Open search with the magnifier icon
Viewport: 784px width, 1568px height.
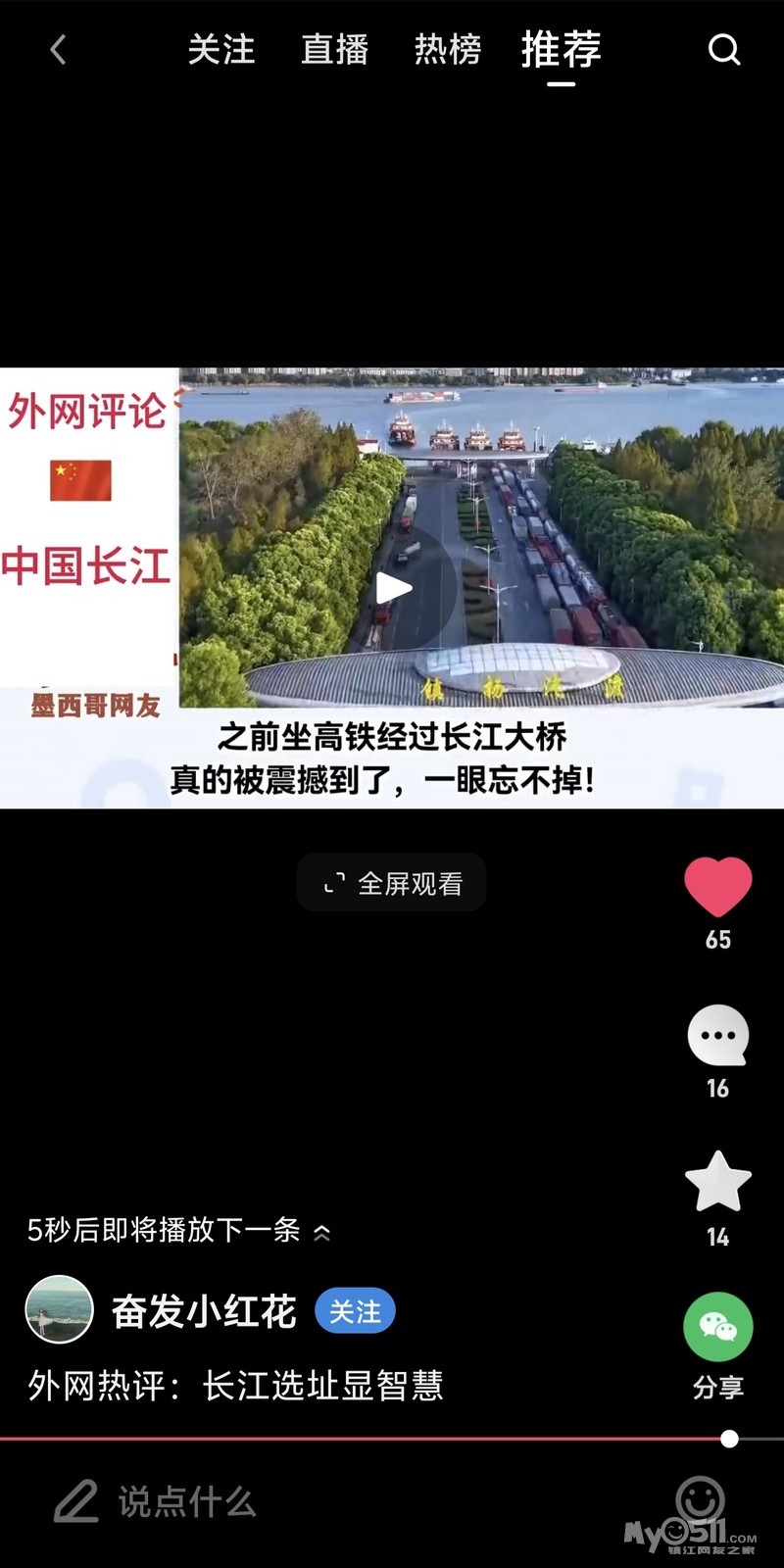tap(724, 49)
